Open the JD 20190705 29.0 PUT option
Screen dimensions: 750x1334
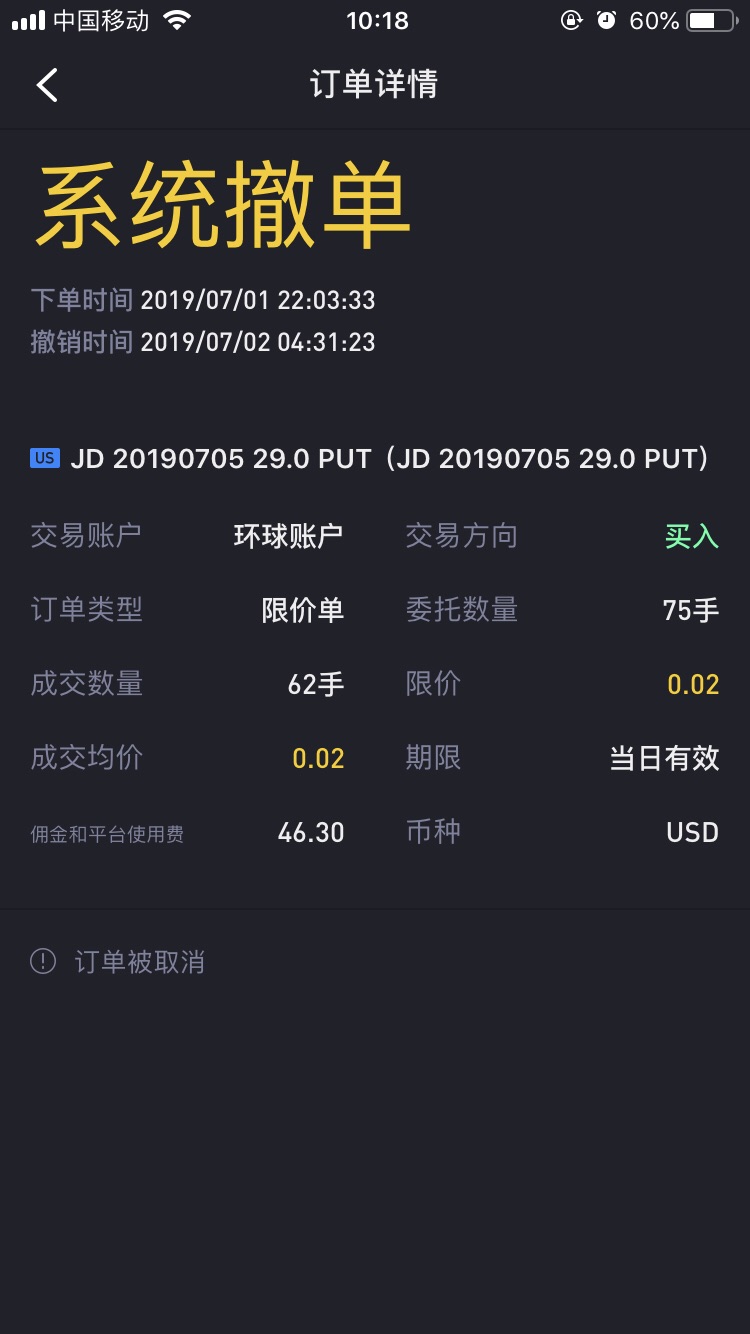click(x=370, y=459)
